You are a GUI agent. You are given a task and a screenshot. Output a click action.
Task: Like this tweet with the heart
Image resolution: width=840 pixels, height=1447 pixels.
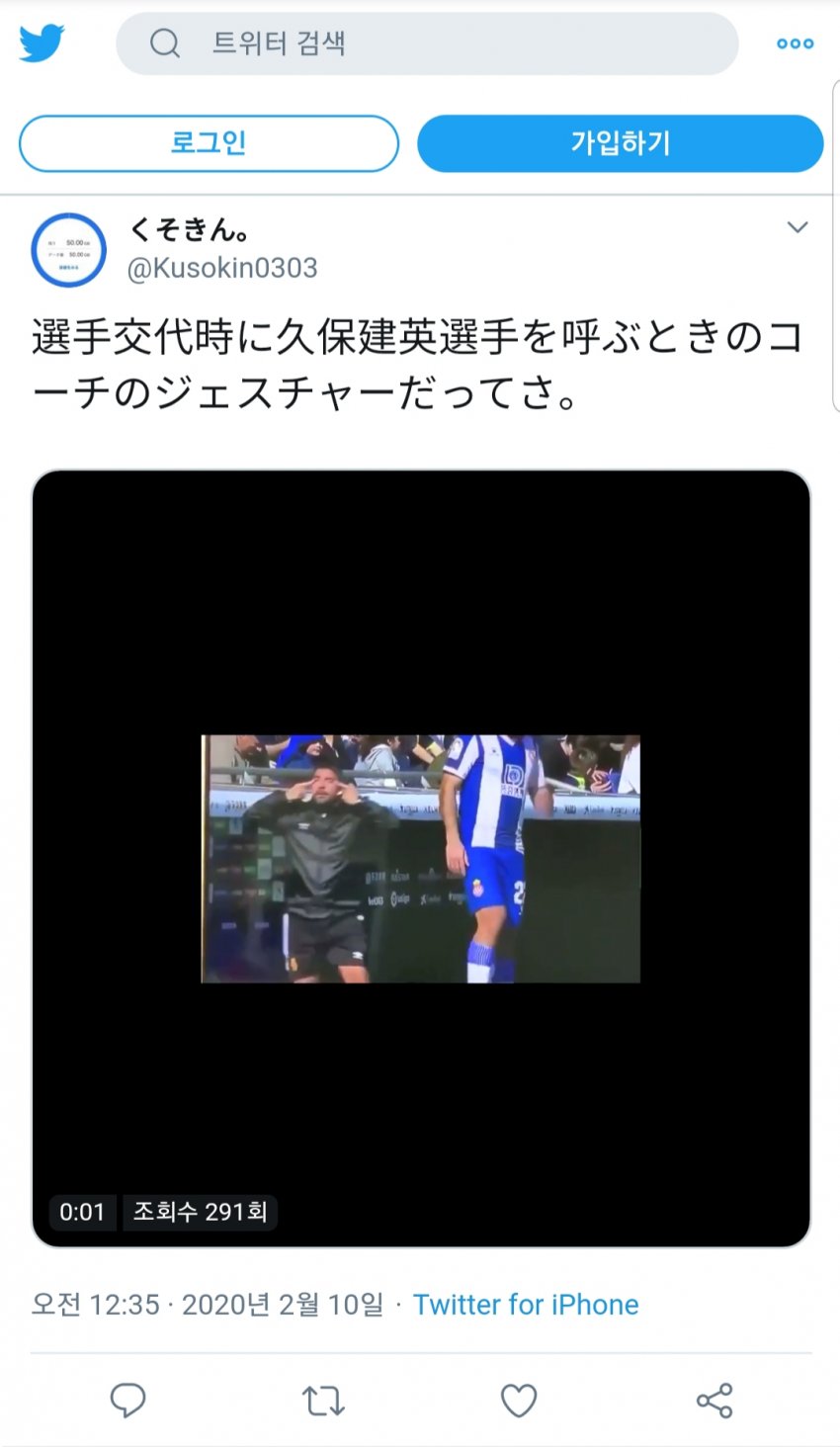[x=518, y=1400]
